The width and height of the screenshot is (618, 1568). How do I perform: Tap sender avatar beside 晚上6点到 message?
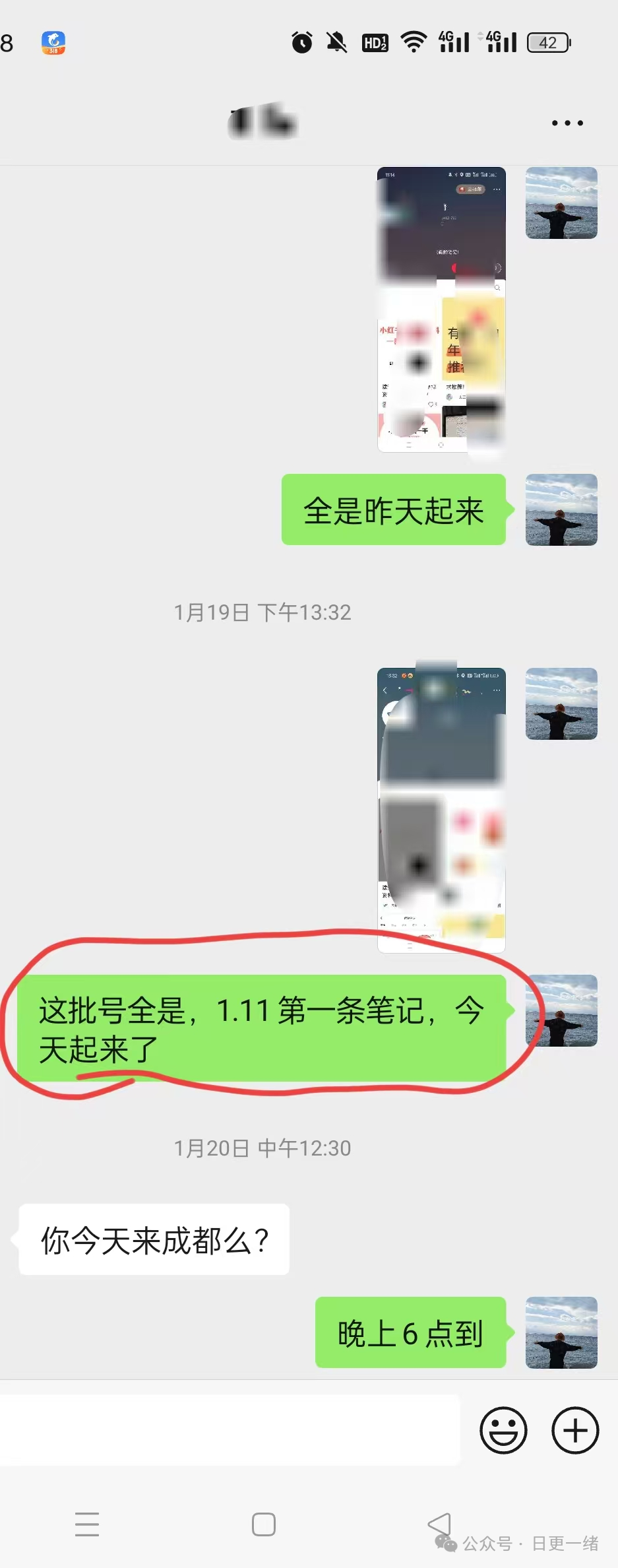coord(561,1332)
